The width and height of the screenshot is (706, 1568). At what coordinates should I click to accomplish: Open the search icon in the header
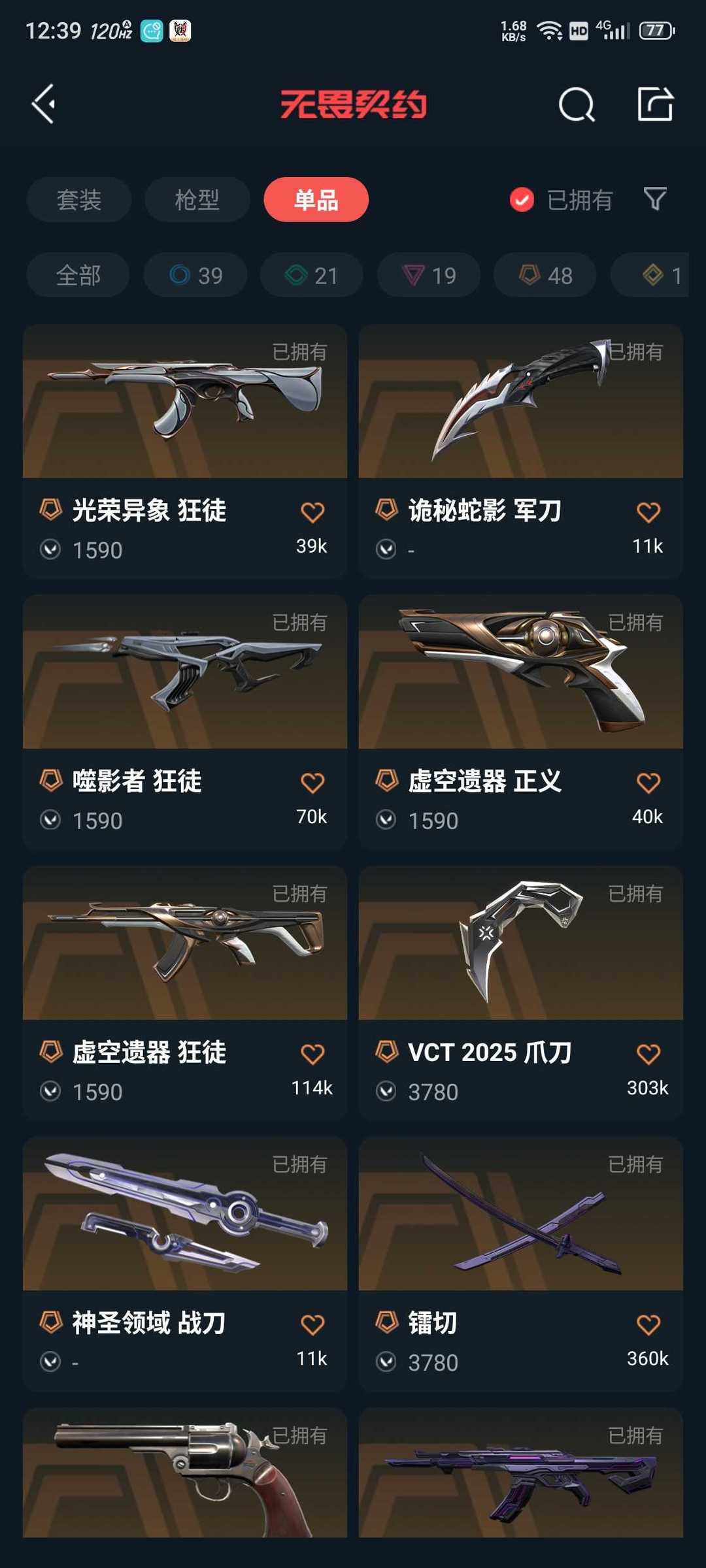577,105
